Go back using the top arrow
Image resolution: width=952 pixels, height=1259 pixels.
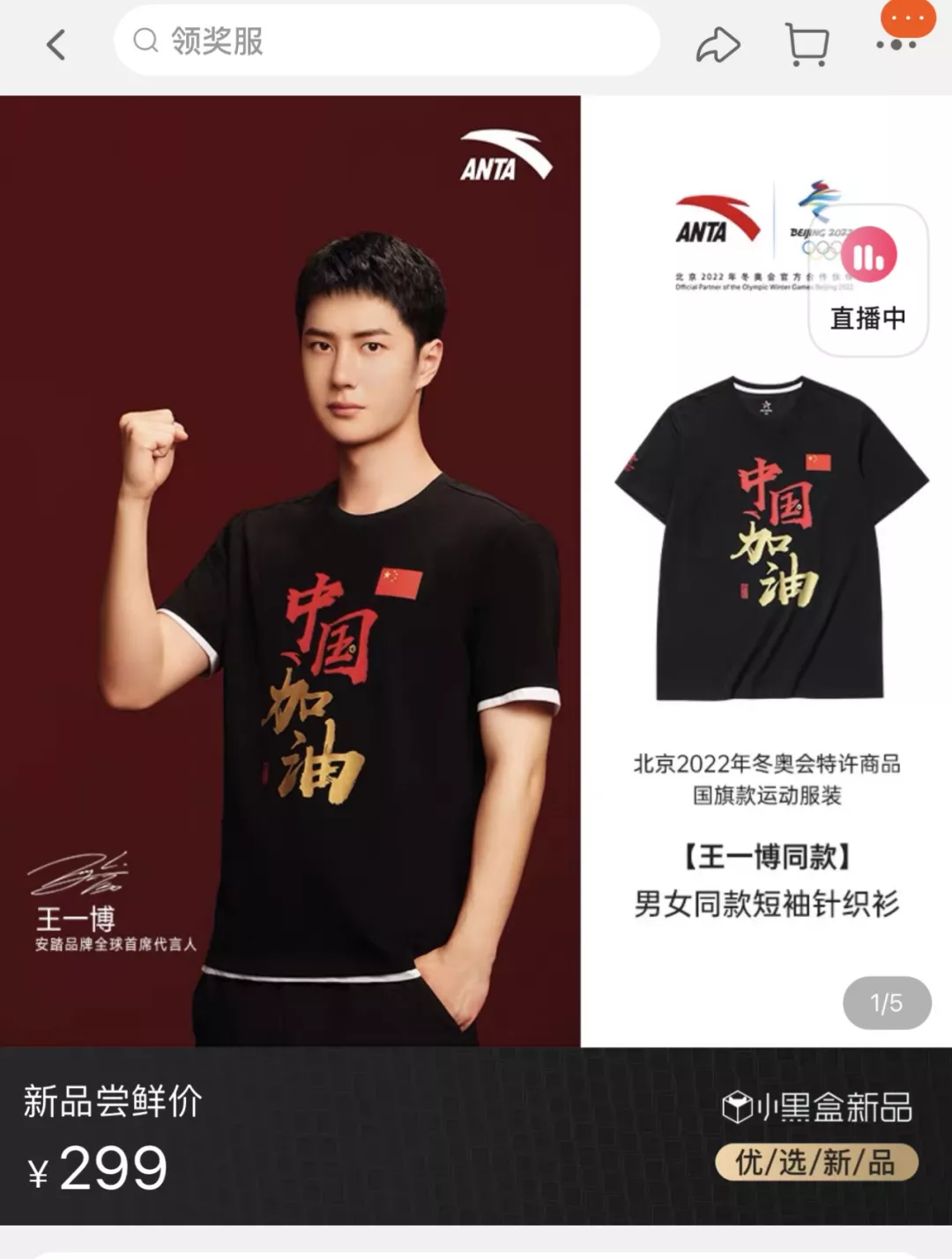point(56,44)
